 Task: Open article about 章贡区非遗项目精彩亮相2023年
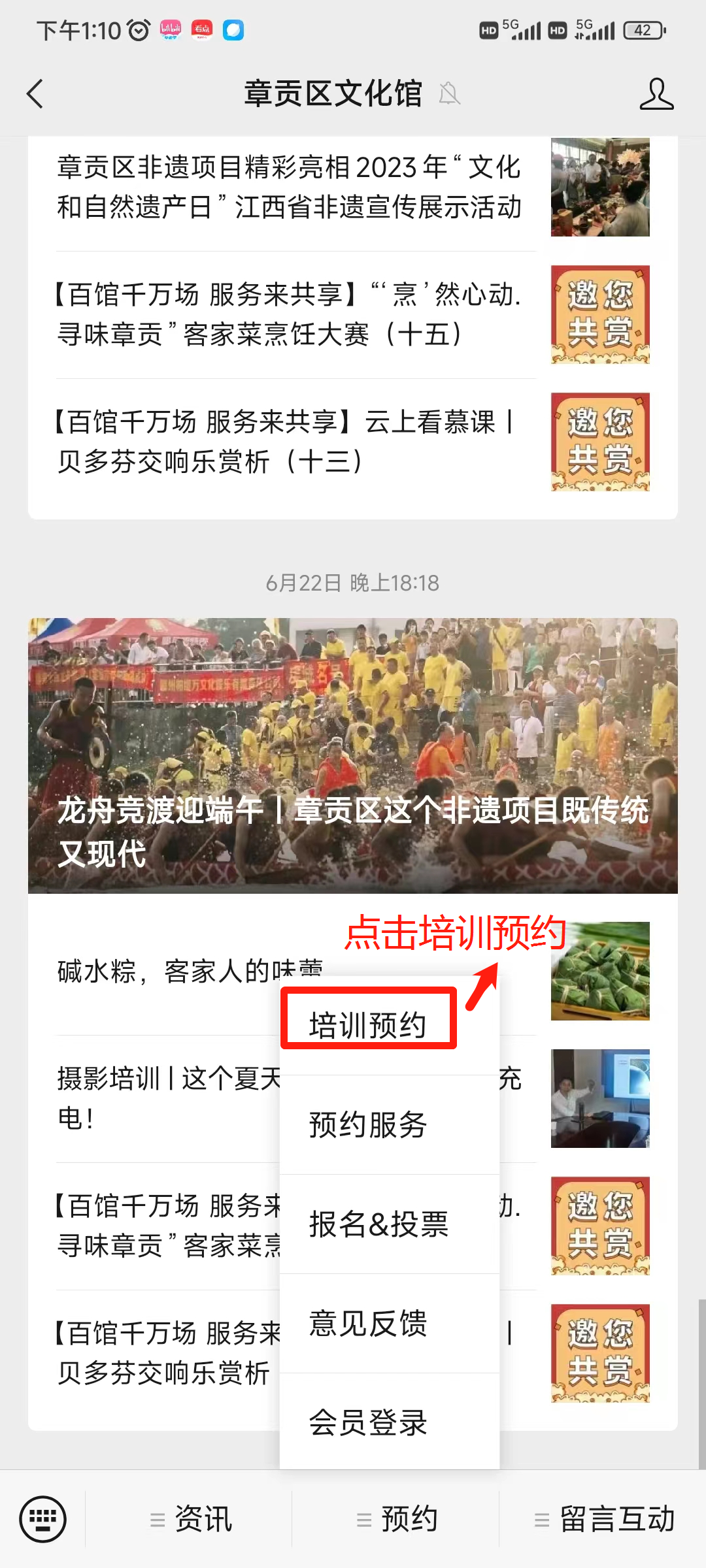coord(288,187)
